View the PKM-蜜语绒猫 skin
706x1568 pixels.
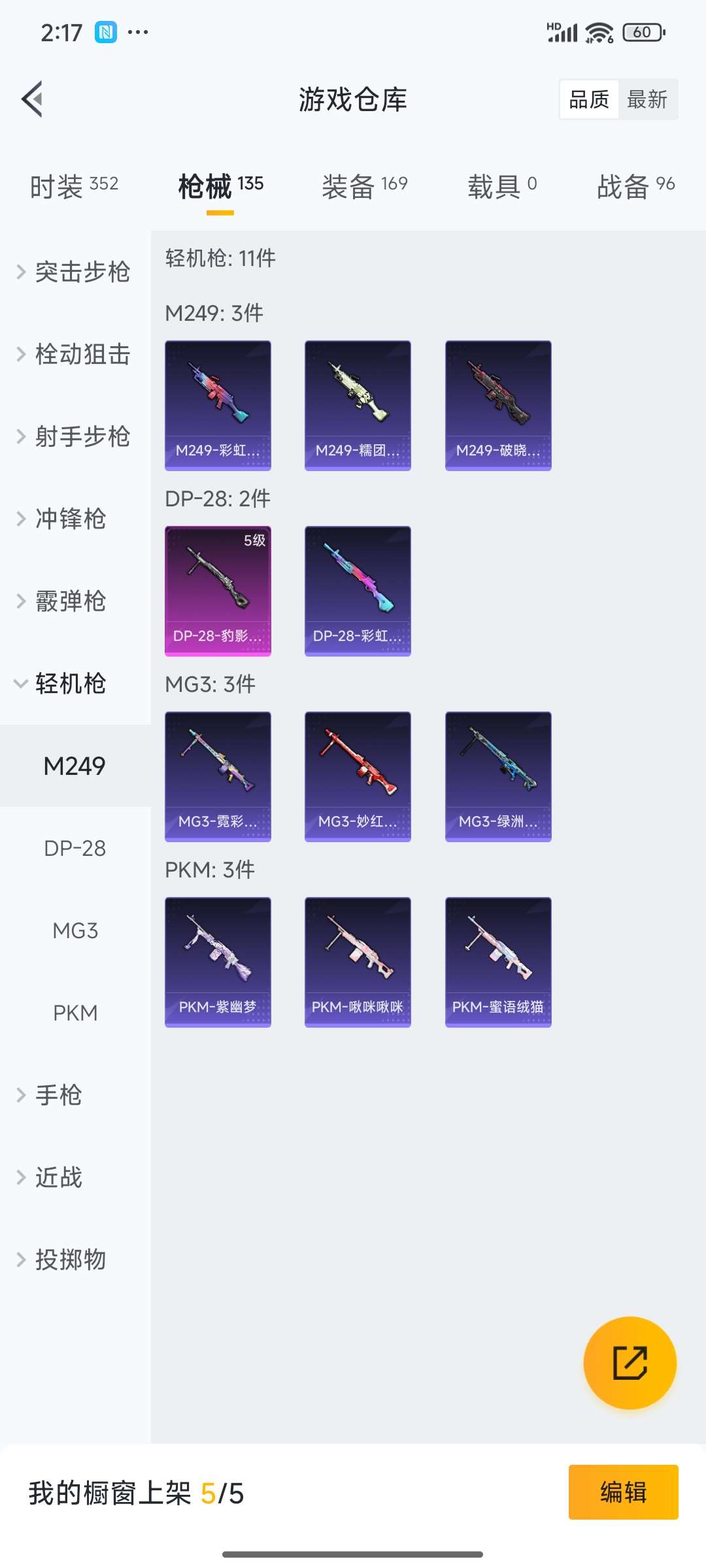498,962
